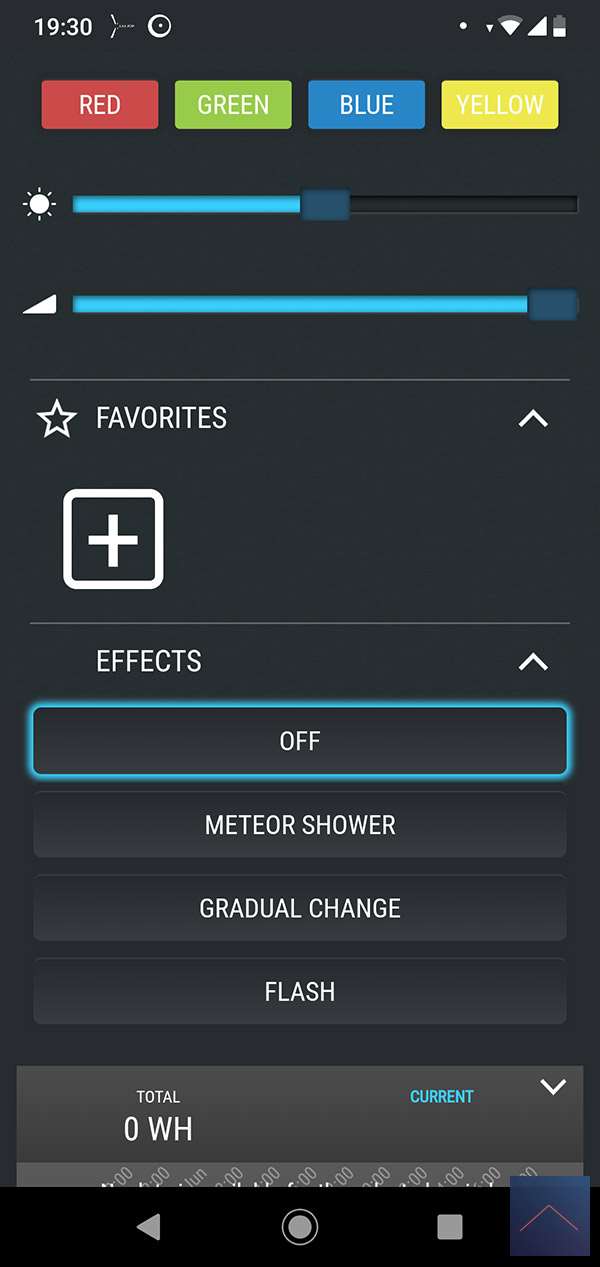The height and width of the screenshot is (1267, 600).
Task: Collapse the energy panel with down chevron
Action: point(553,1087)
